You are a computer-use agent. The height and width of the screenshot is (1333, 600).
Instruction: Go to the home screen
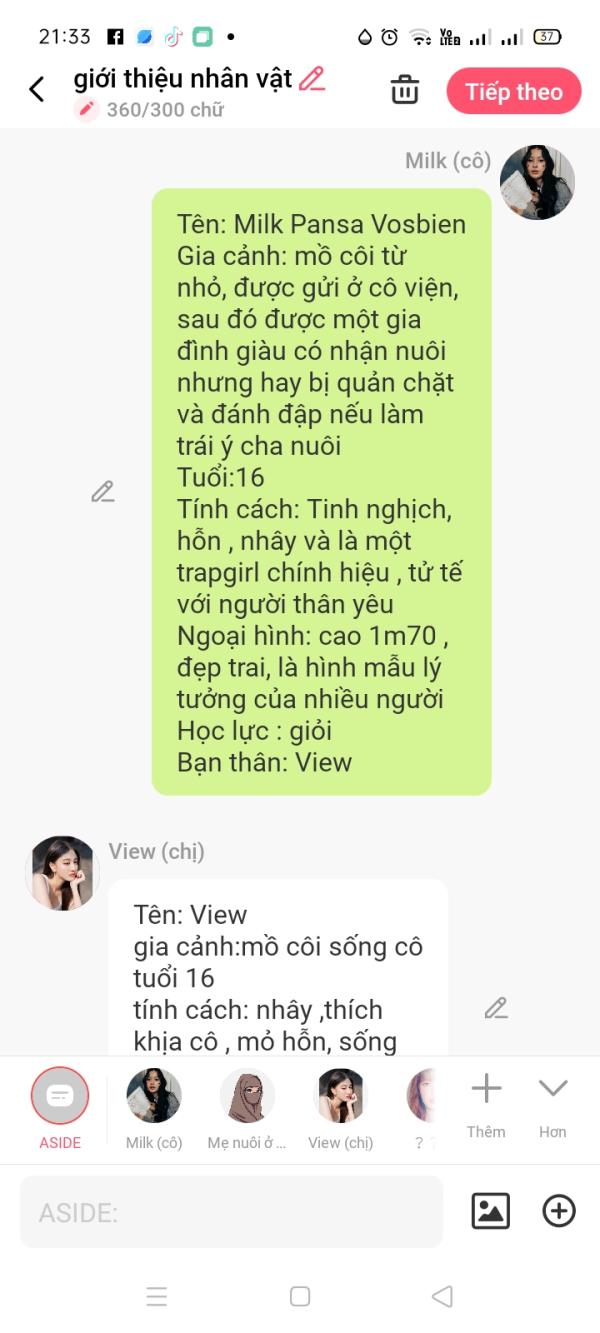(x=300, y=1297)
